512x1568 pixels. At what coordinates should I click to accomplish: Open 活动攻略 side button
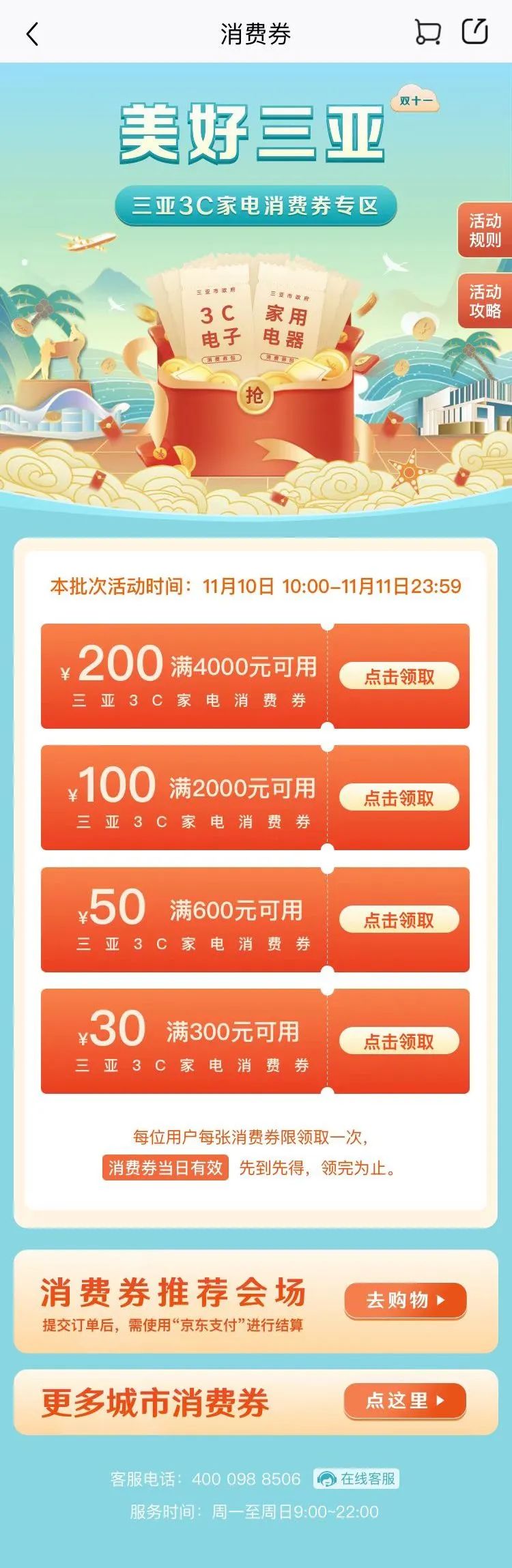(x=485, y=302)
